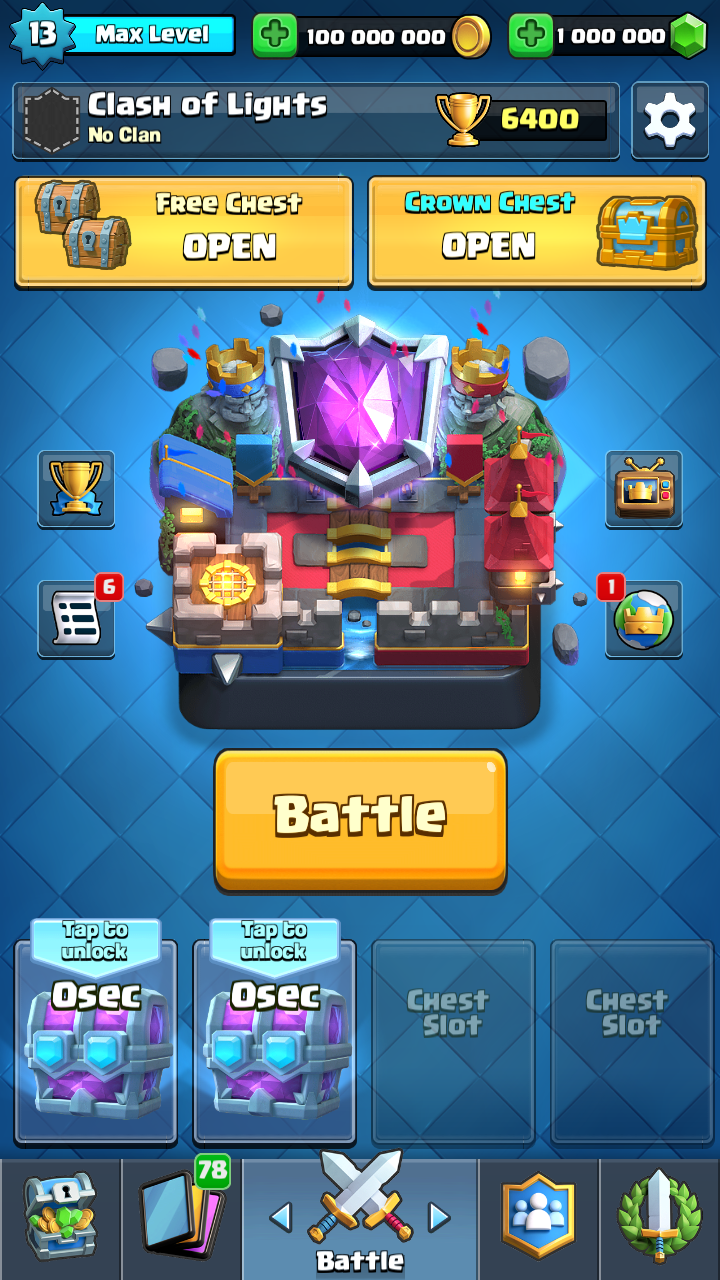
Task: Open the settings gear
Action: click(x=670, y=120)
